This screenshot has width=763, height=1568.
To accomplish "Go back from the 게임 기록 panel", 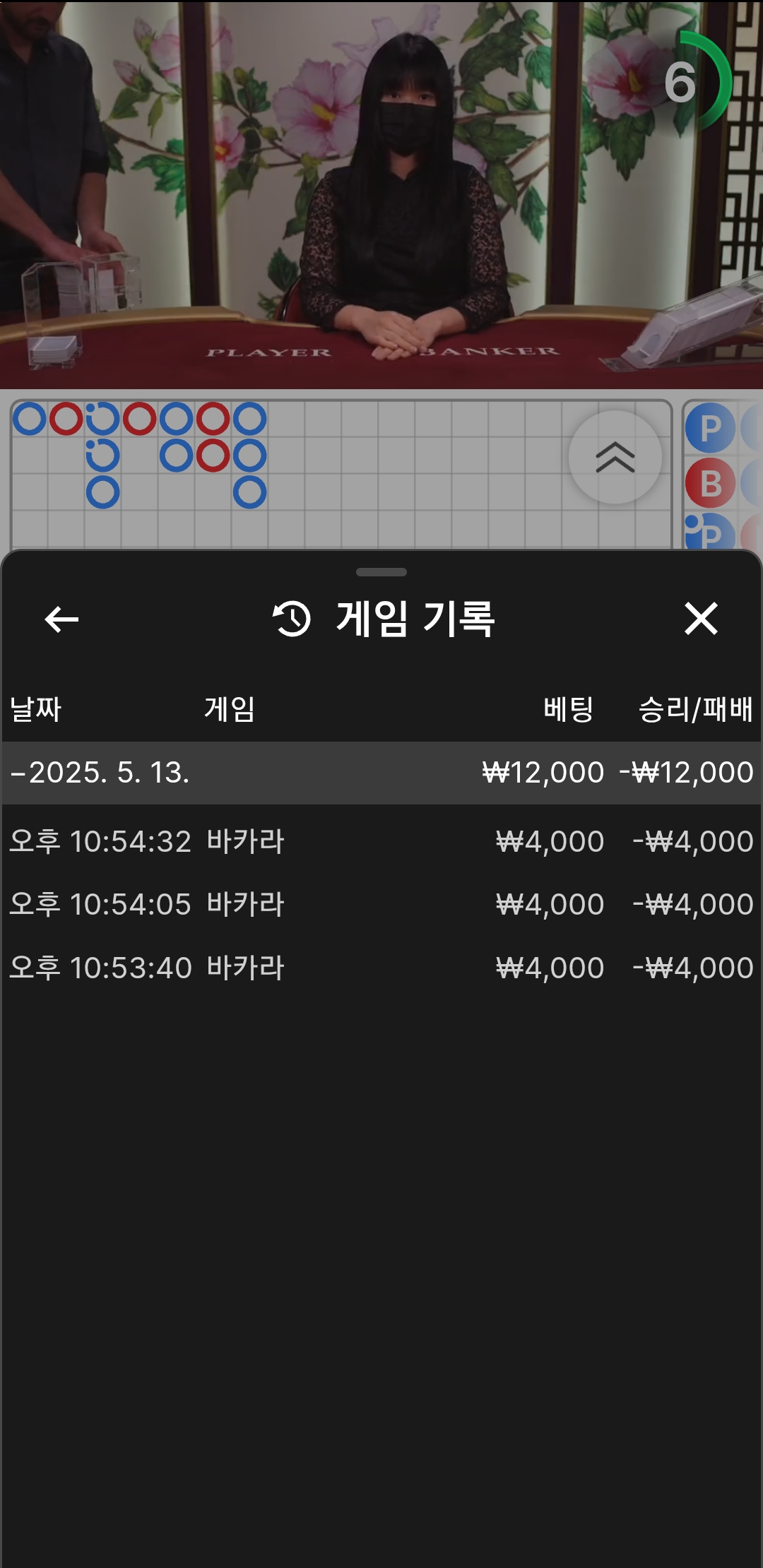I will 61,619.
